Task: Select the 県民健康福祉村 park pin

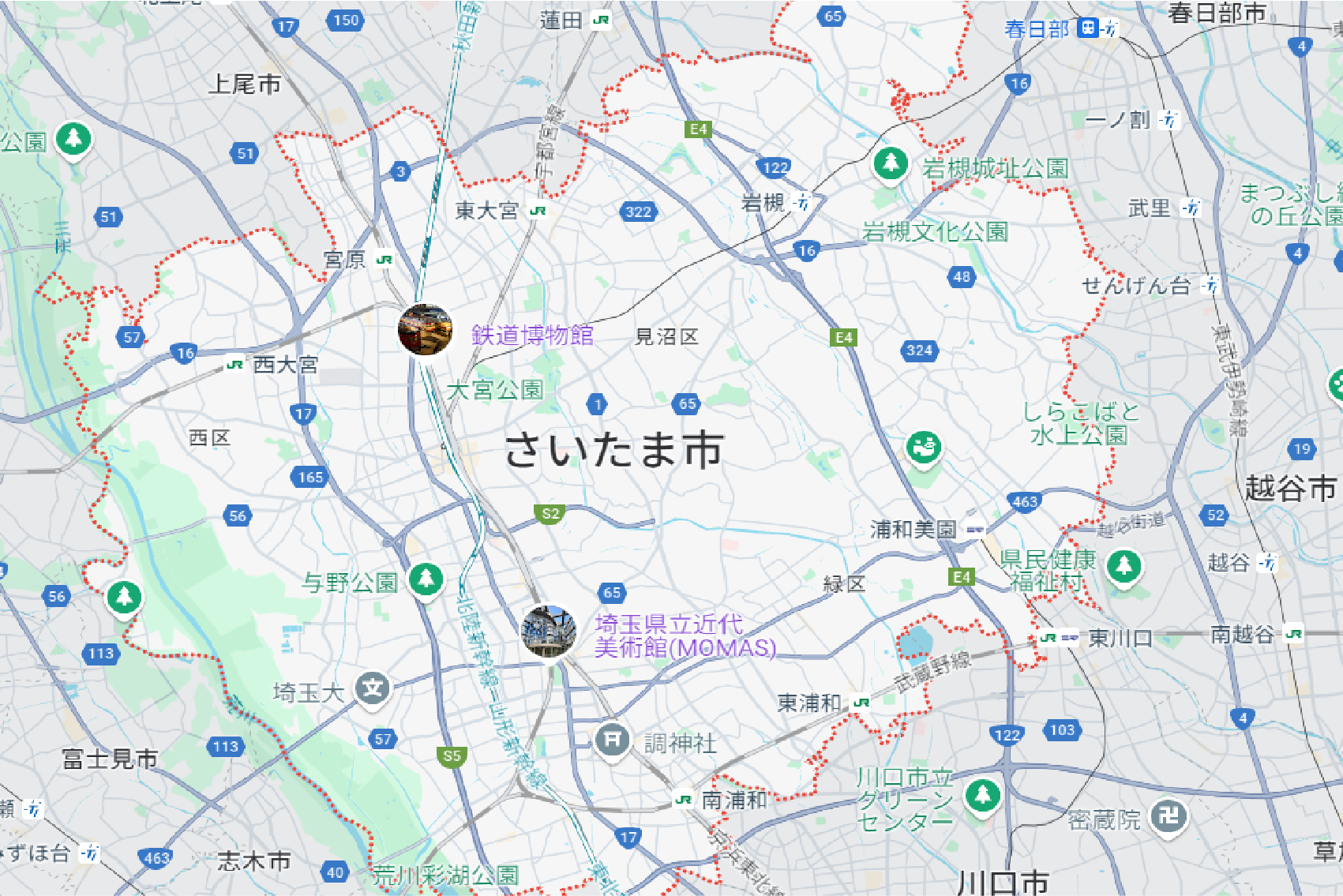Action: click(x=1124, y=566)
